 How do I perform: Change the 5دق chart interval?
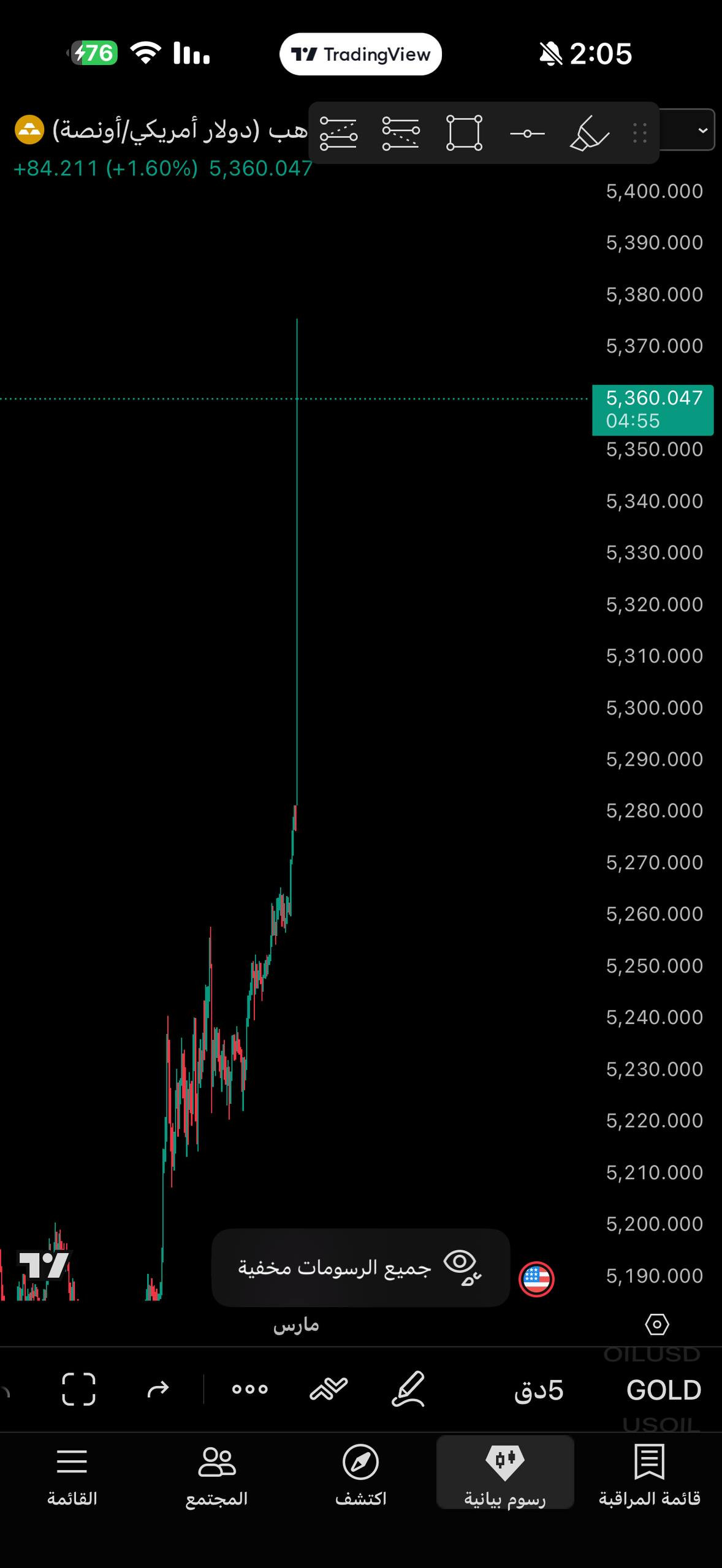pyautogui.click(x=538, y=1390)
